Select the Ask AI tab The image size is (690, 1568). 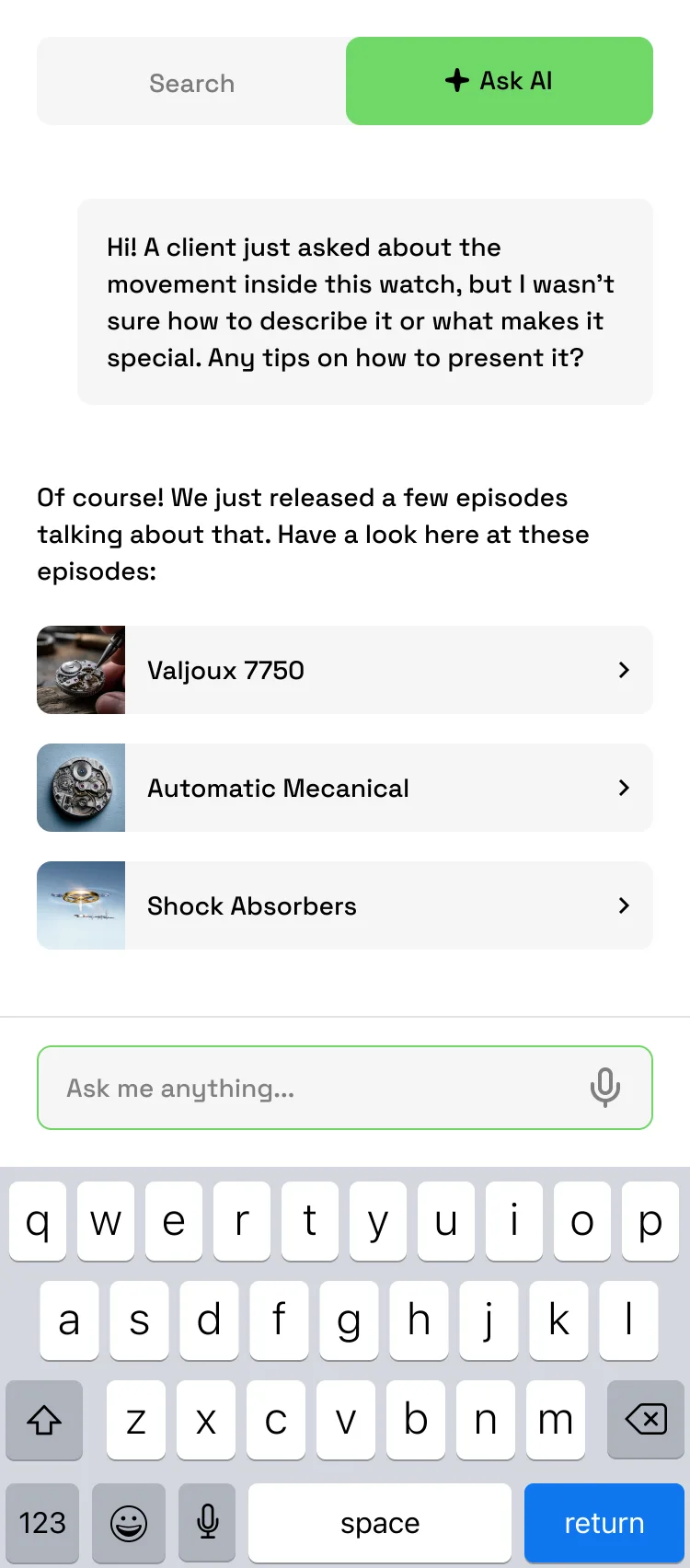(500, 81)
